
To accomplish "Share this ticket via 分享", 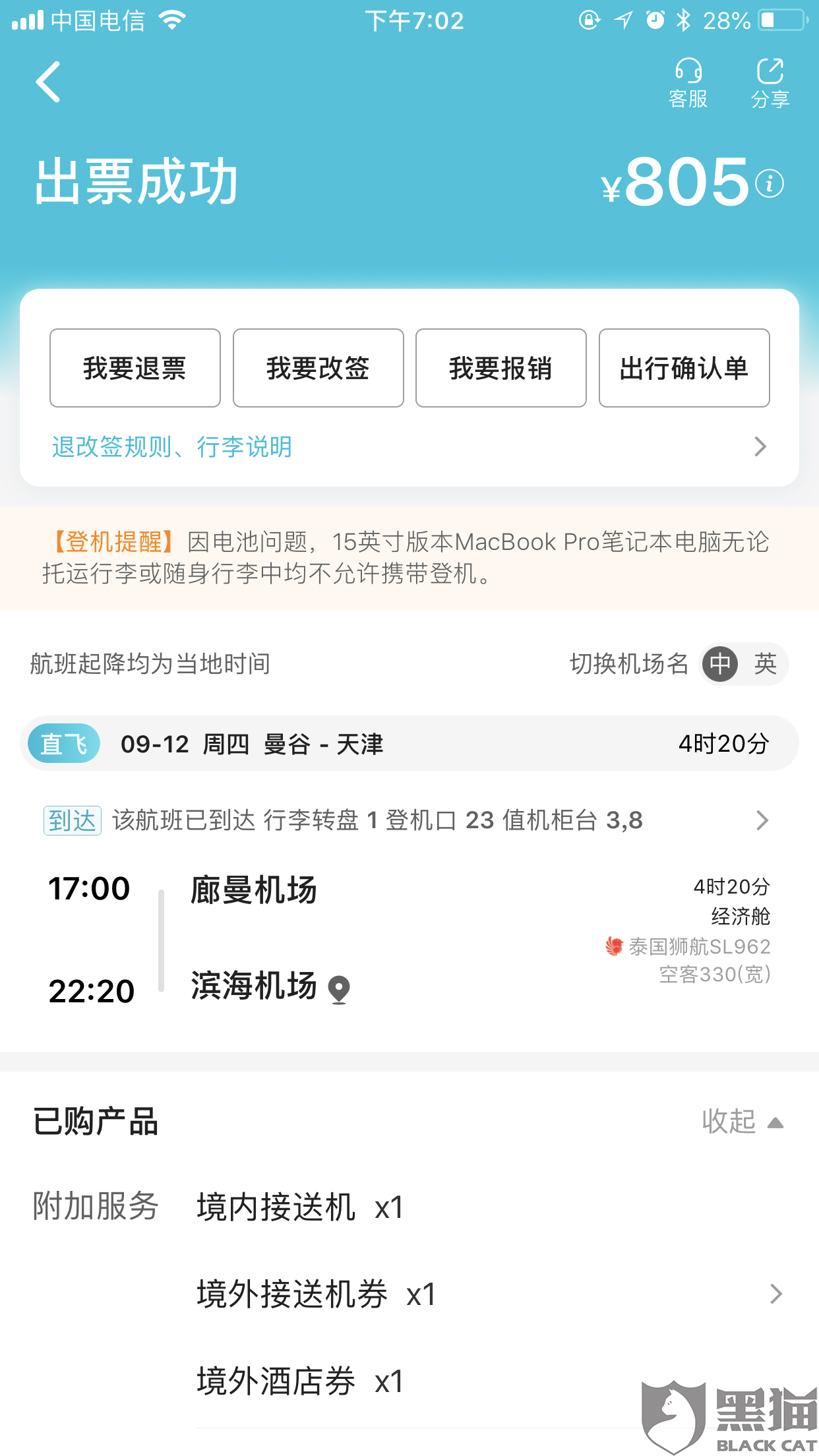I will click(x=770, y=83).
